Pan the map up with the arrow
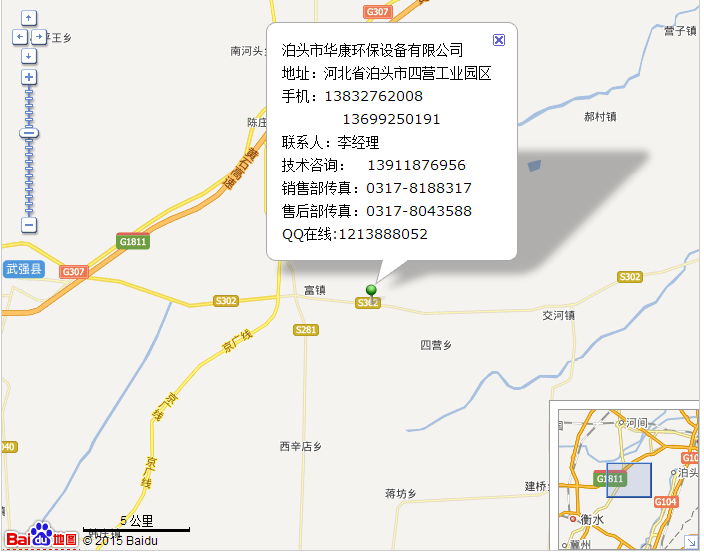The height and width of the screenshot is (552, 704). pyautogui.click(x=29, y=18)
